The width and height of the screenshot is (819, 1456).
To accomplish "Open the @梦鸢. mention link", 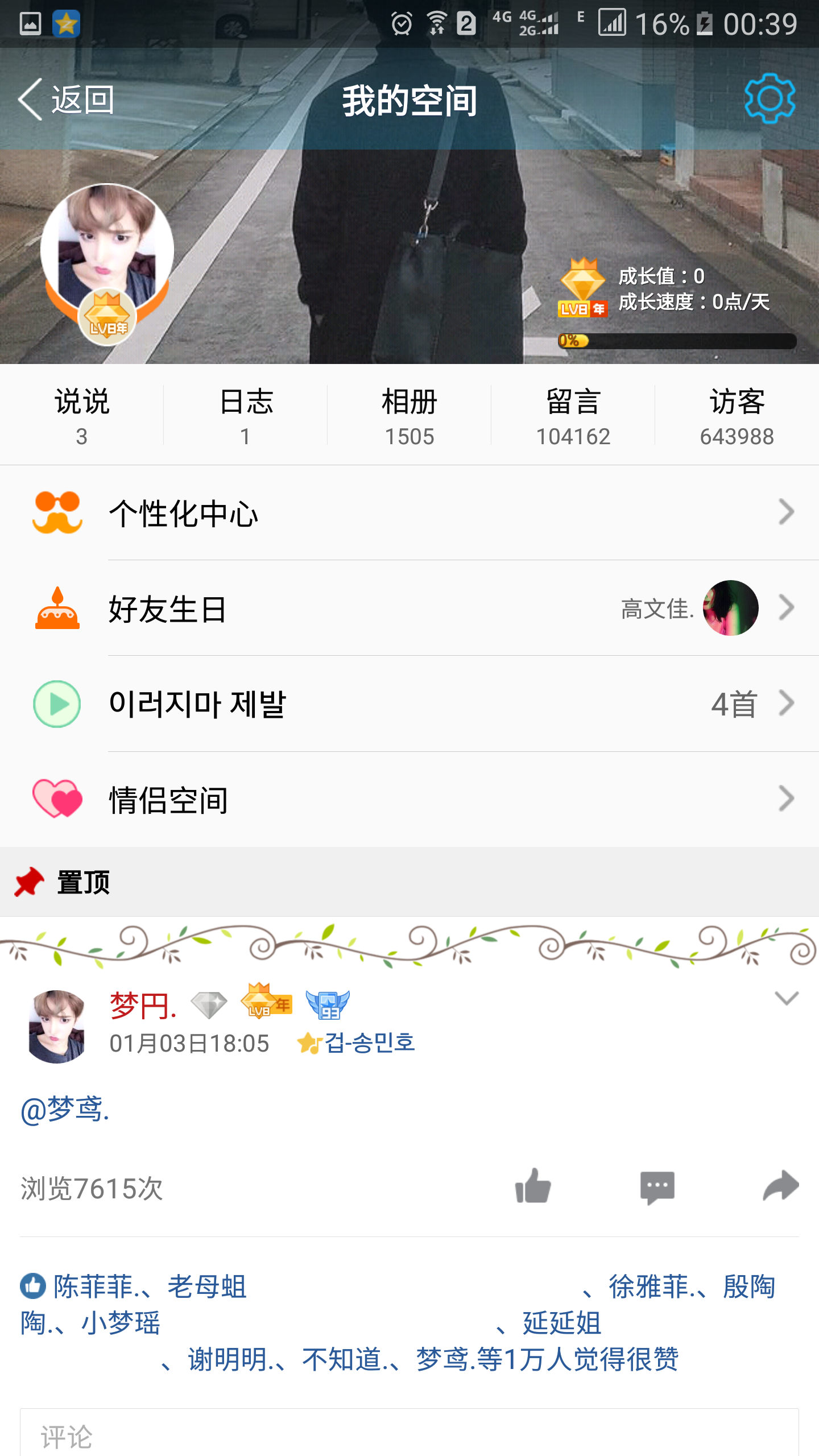I will (65, 1109).
